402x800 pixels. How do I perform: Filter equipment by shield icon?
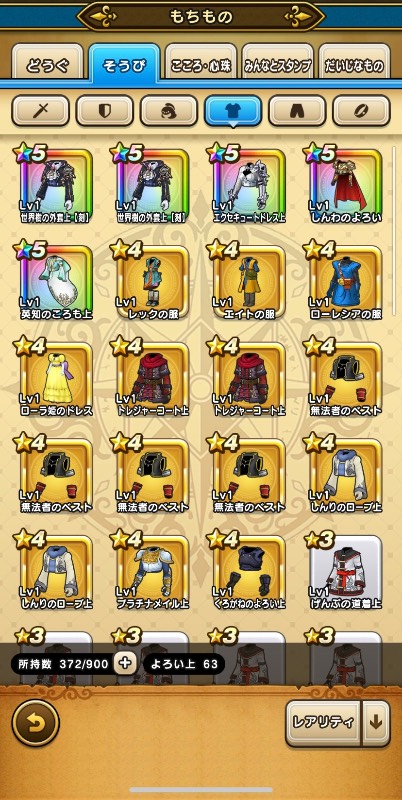[105, 111]
